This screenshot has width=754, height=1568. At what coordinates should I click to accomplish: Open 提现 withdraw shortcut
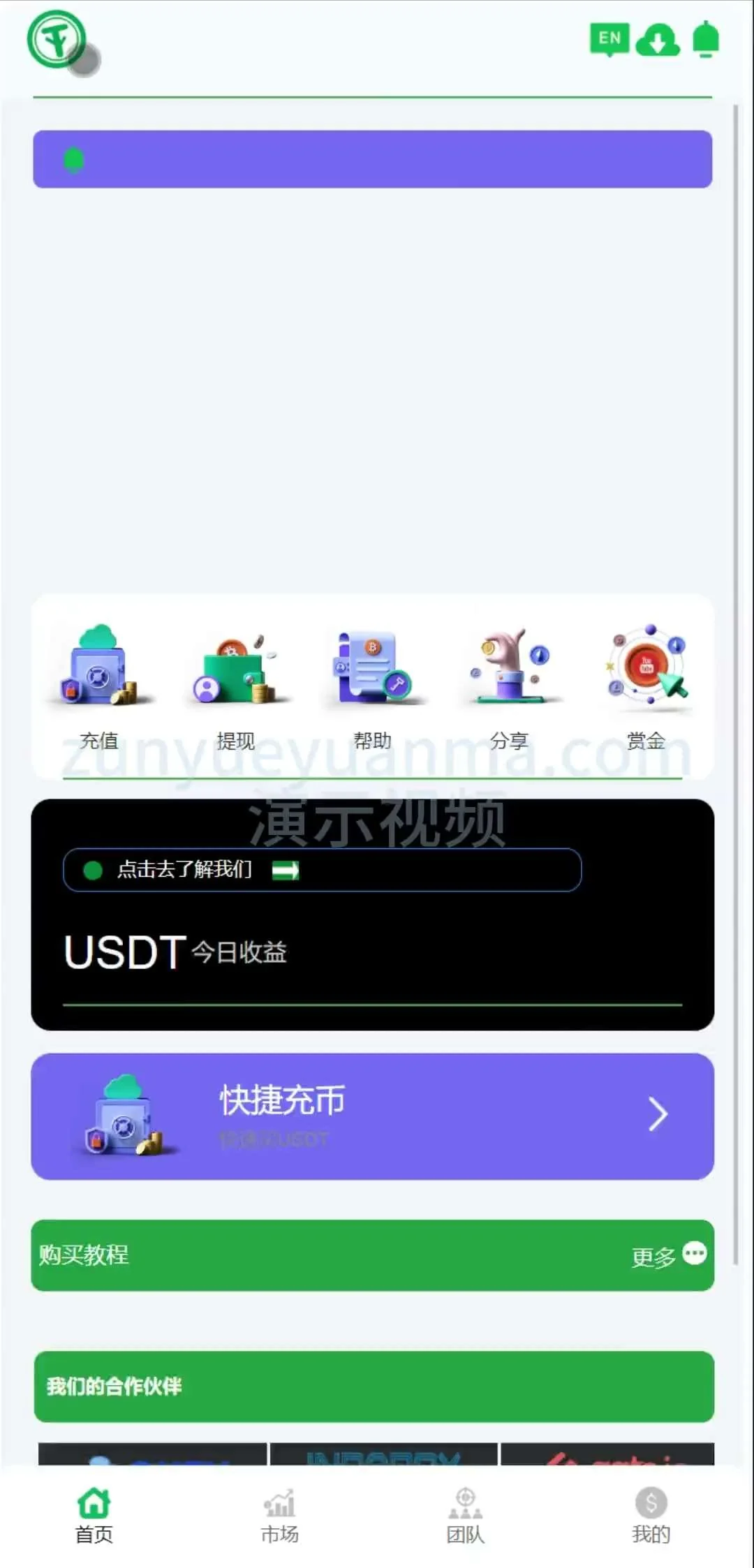[x=236, y=685]
